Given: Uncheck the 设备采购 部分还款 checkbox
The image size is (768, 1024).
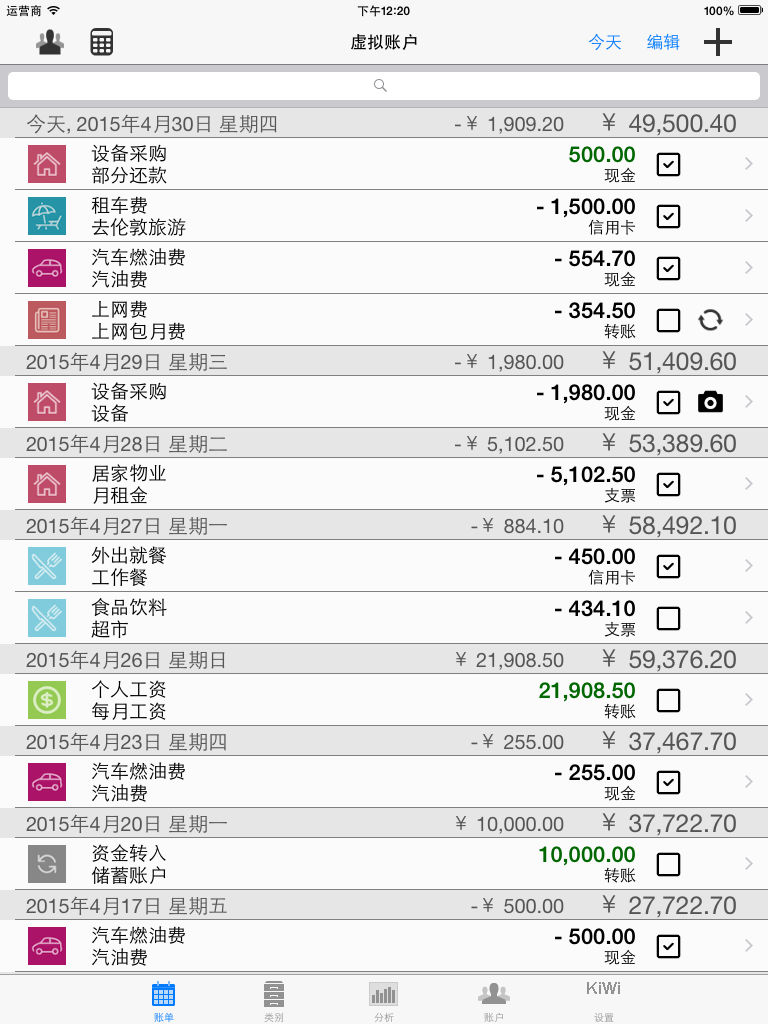Looking at the screenshot, I should point(668,164).
